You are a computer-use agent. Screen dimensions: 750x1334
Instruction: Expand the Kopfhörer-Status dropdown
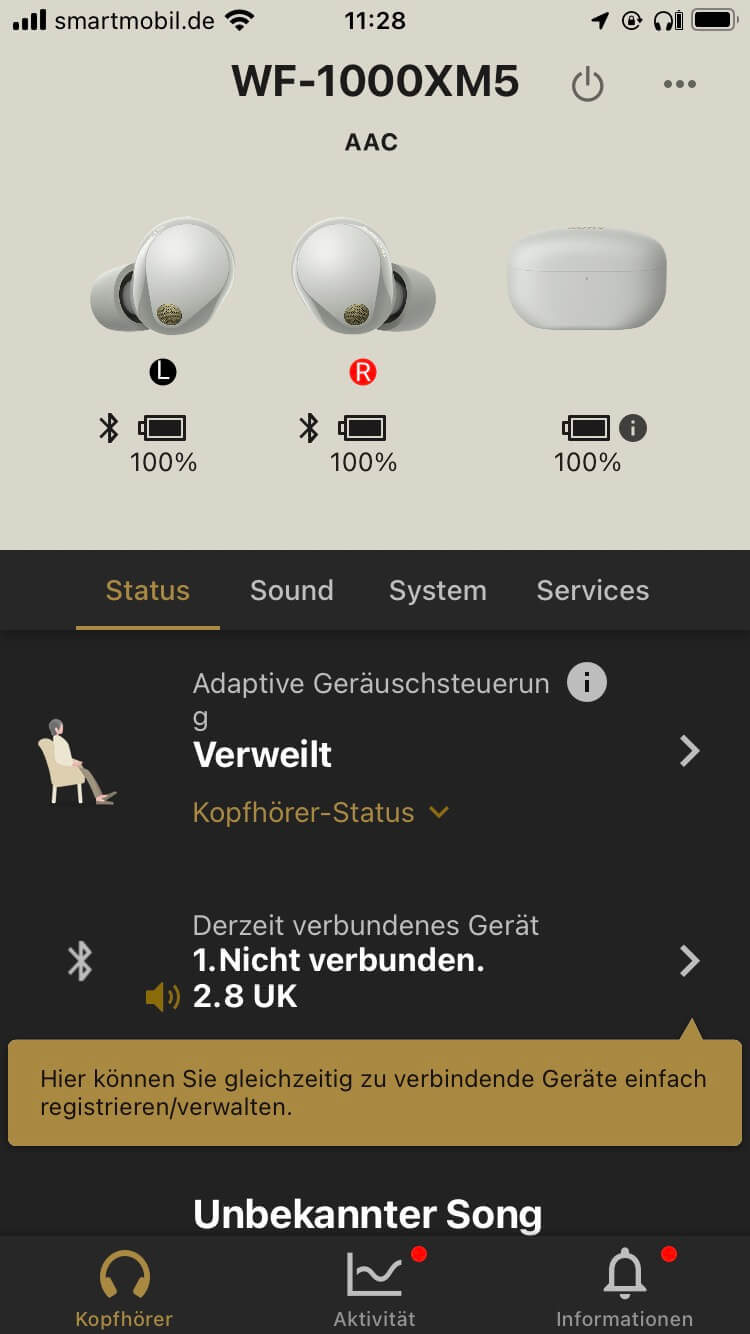tap(320, 812)
